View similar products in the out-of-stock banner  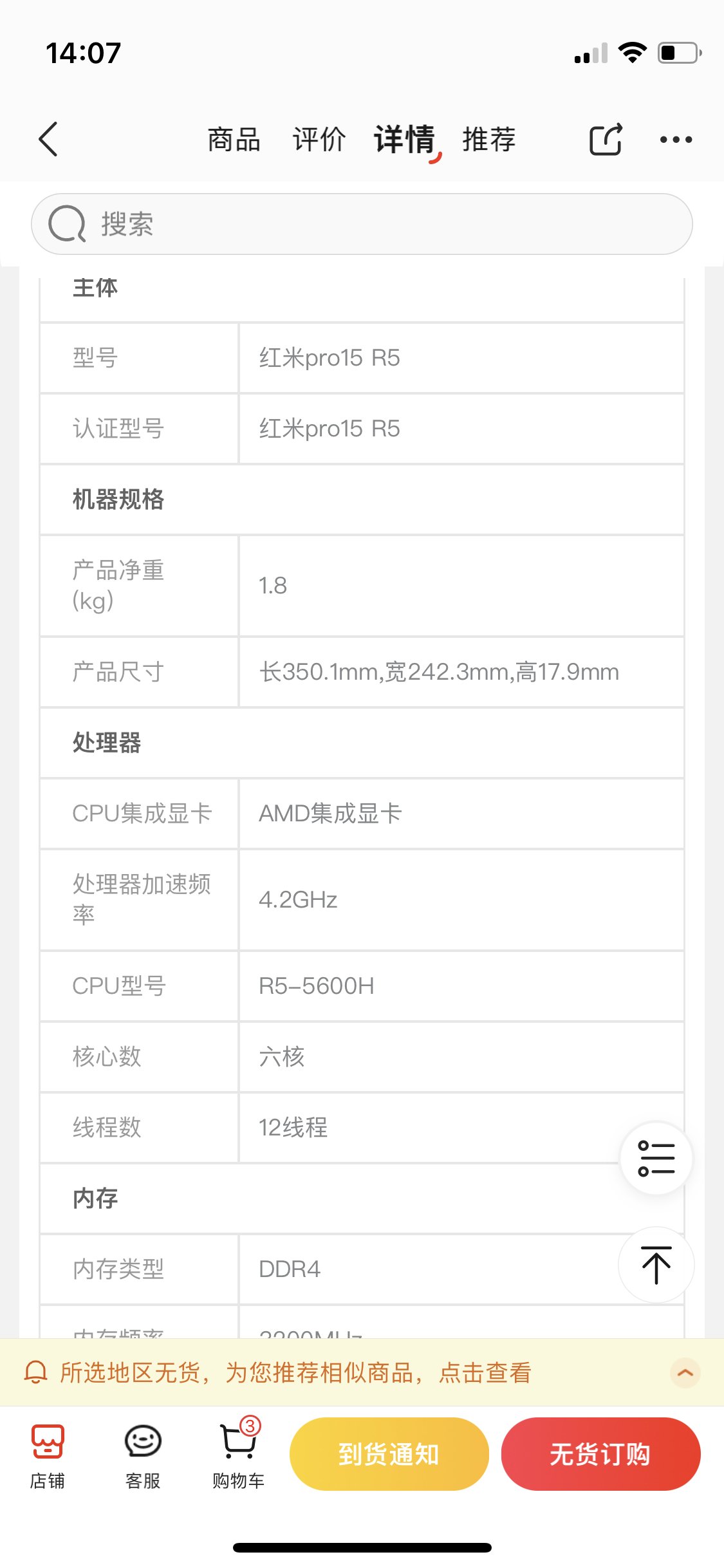click(x=296, y=1372)
